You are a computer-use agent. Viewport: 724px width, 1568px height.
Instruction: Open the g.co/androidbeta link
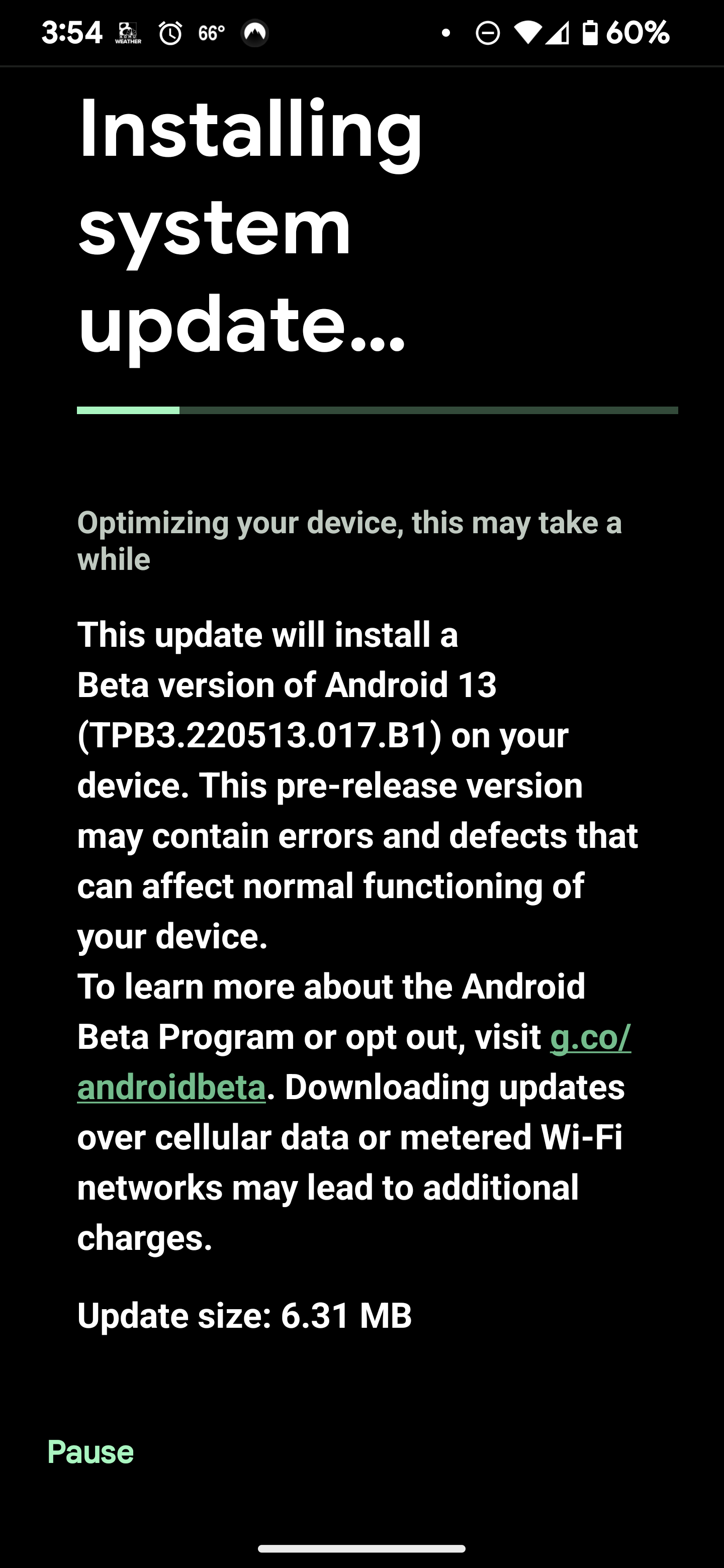pyautogui.click(x=589, y=1037)
